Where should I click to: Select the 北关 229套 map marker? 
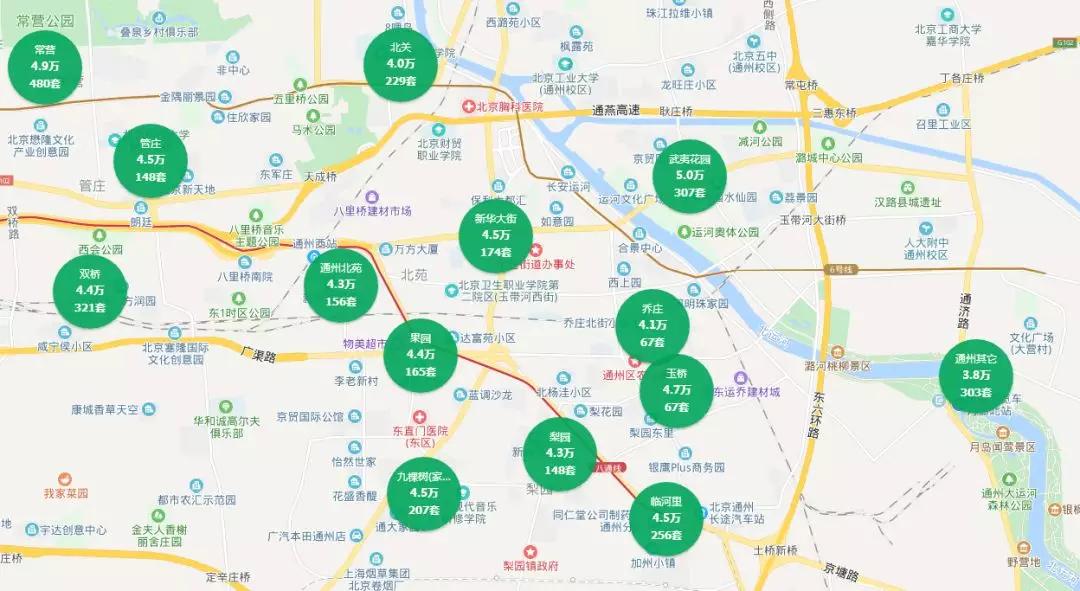coord(400,64)
